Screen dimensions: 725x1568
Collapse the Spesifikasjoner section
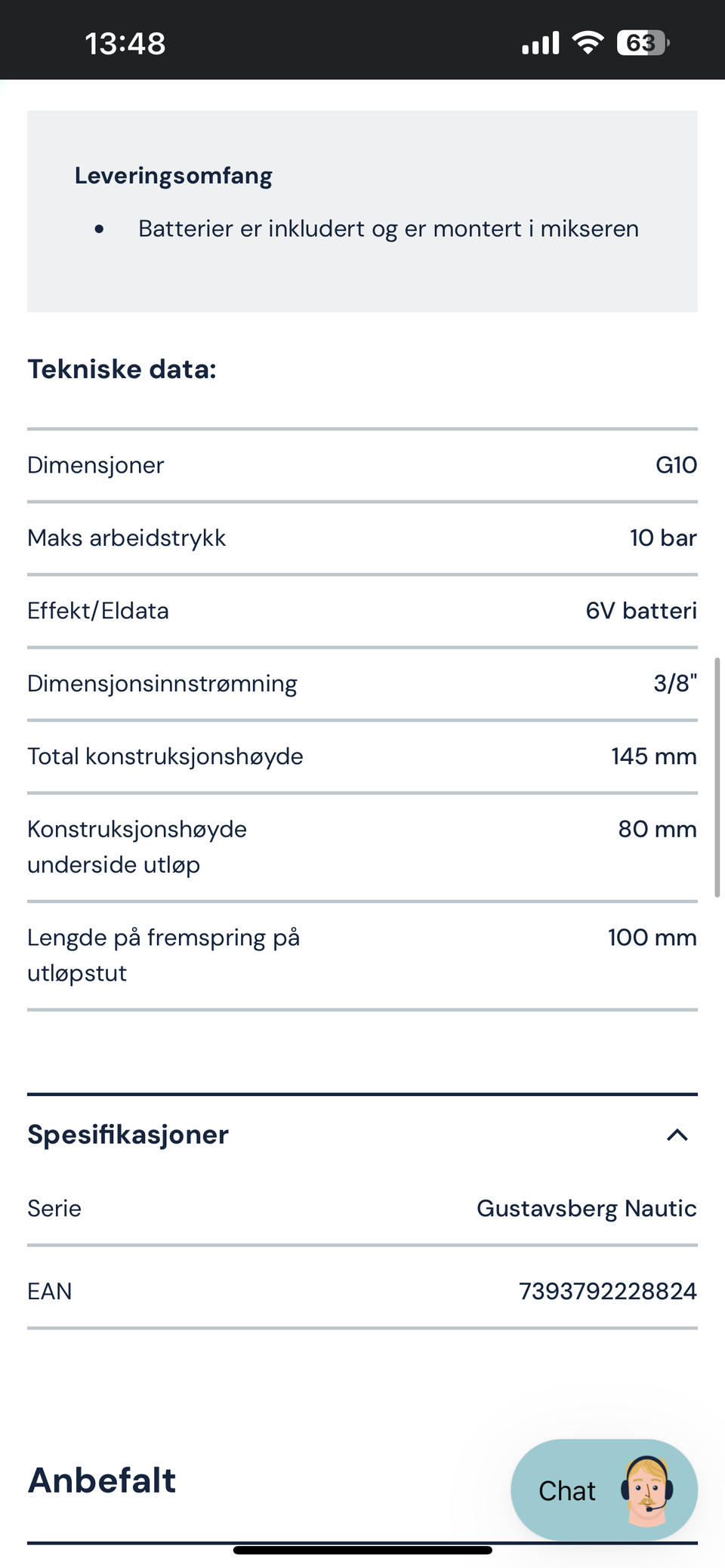[677, 1135]
